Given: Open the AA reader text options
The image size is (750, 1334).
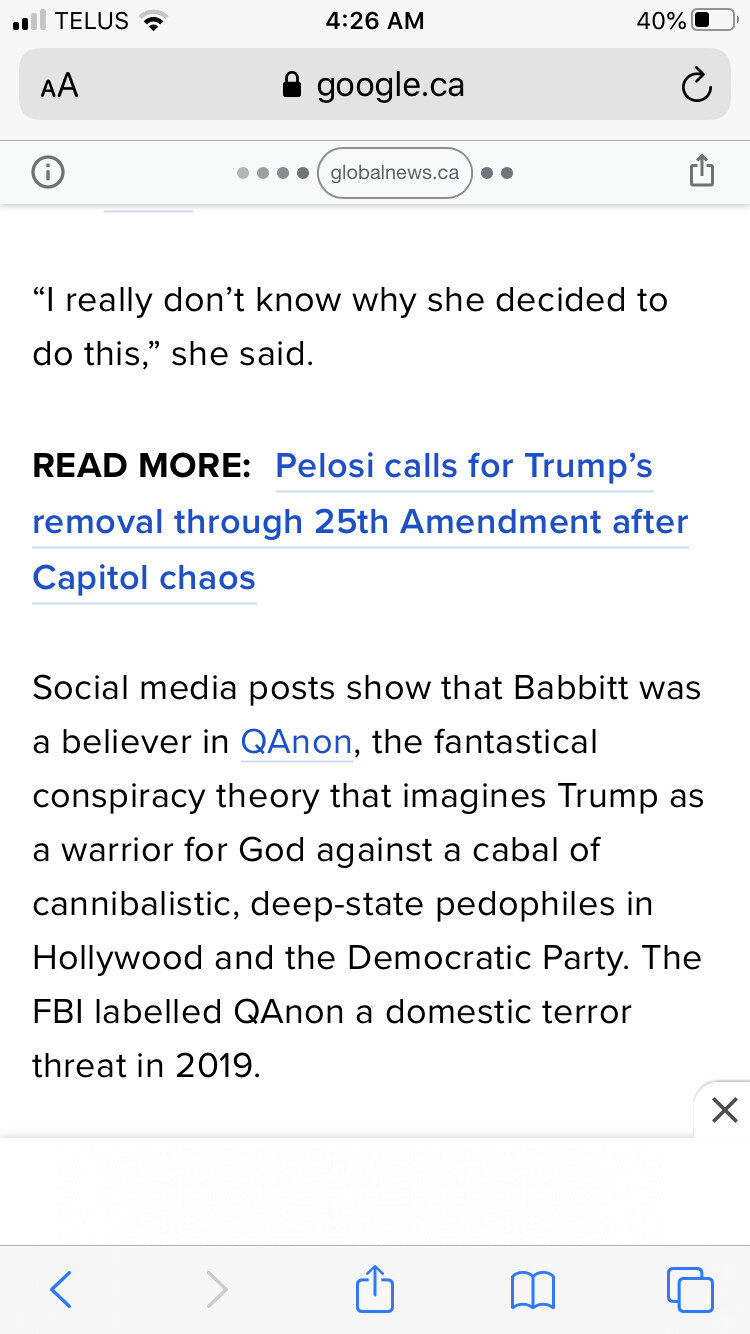Looking at the screenshot, I should [59, 86].
